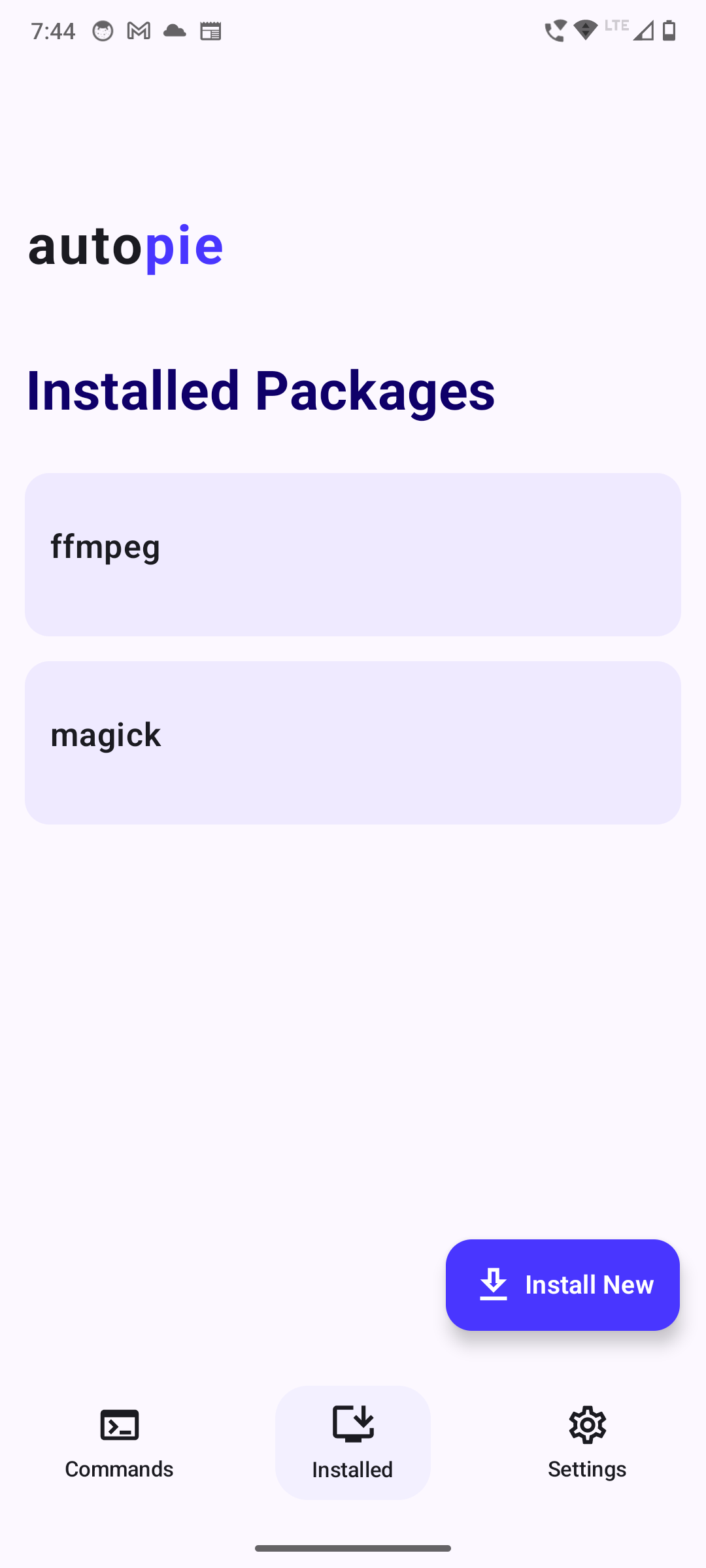Select the Installed tab
This screenshot has width=706, height=1568.
[x=353, y=1443]
